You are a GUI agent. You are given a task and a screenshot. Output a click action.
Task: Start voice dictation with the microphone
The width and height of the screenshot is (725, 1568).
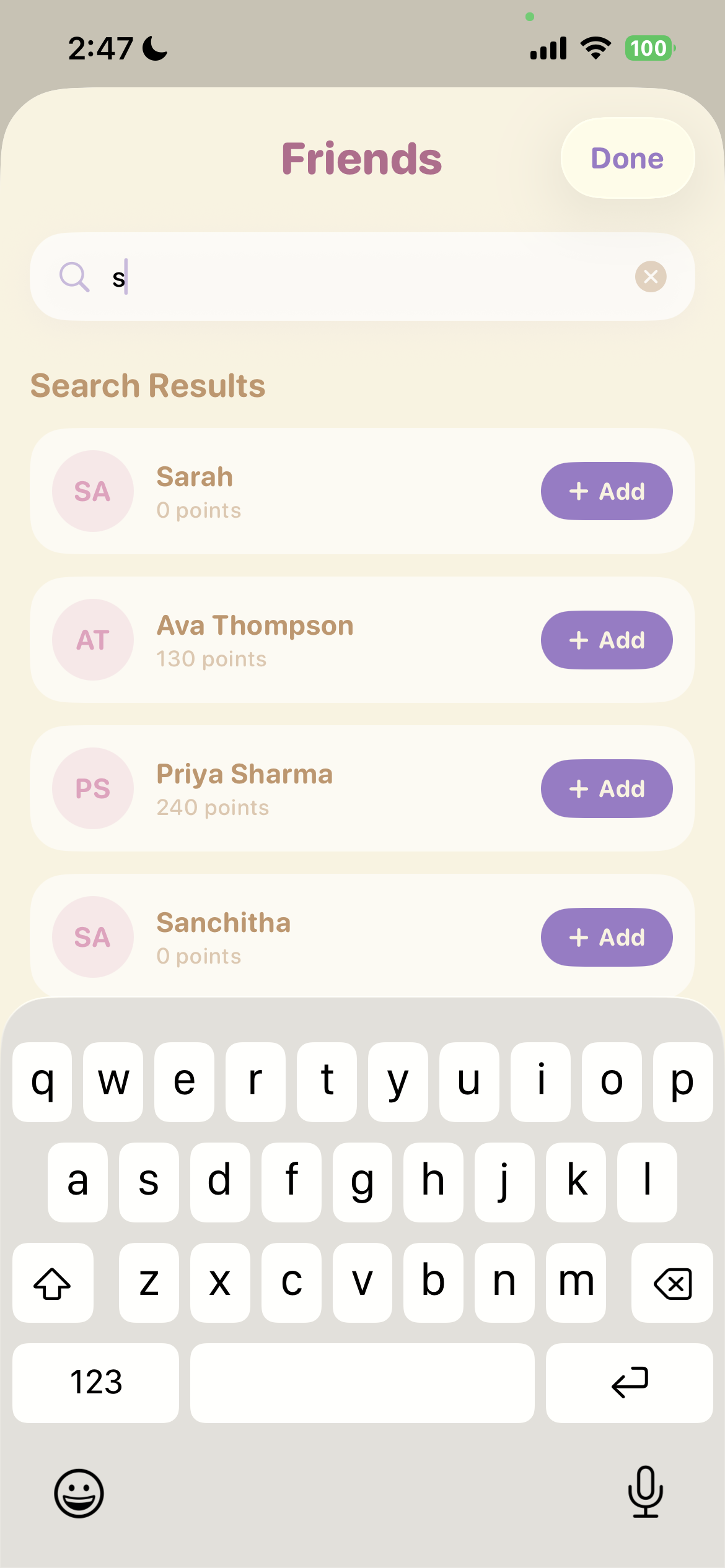pos(645,1492)
